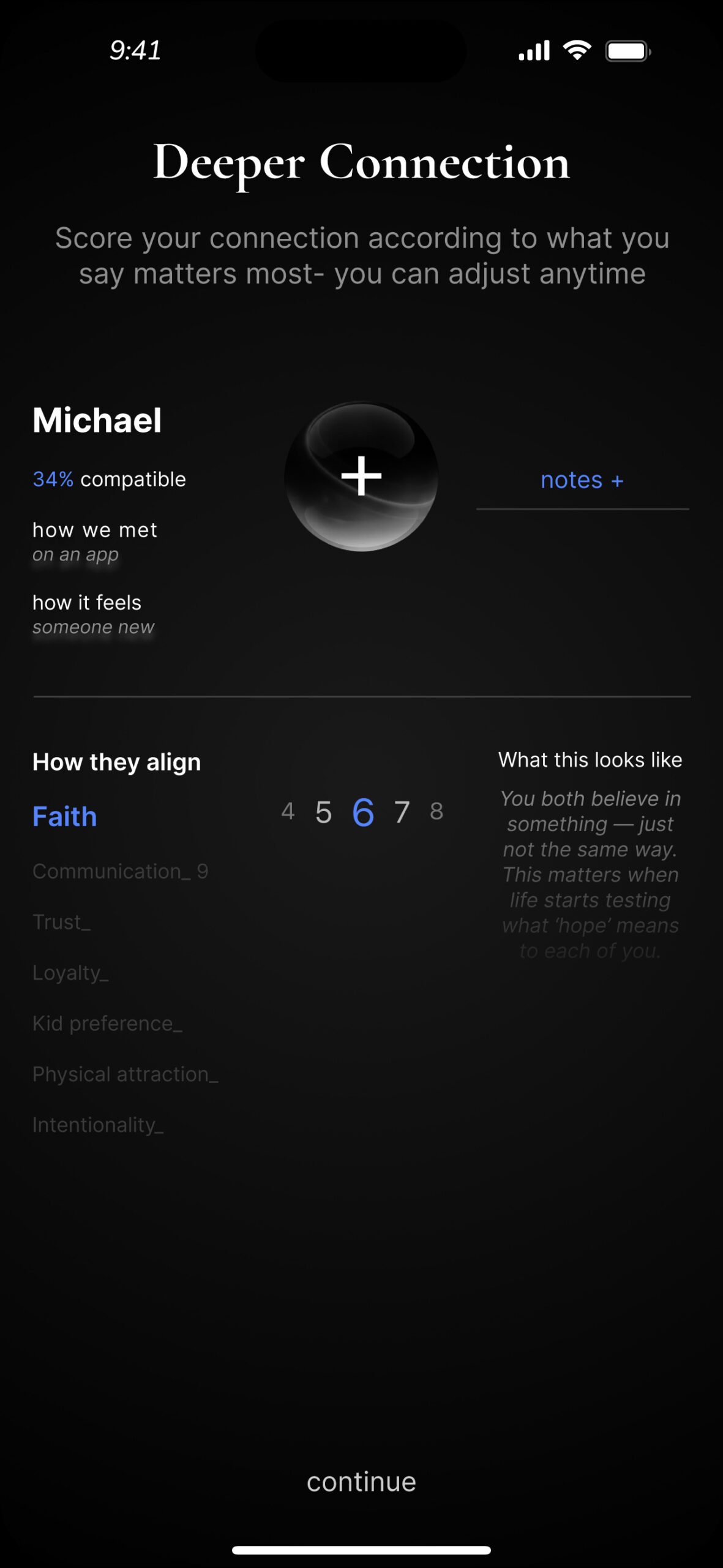Choose score 6 for Faith
Viewport: 723px width, 1568px height.
363,813
